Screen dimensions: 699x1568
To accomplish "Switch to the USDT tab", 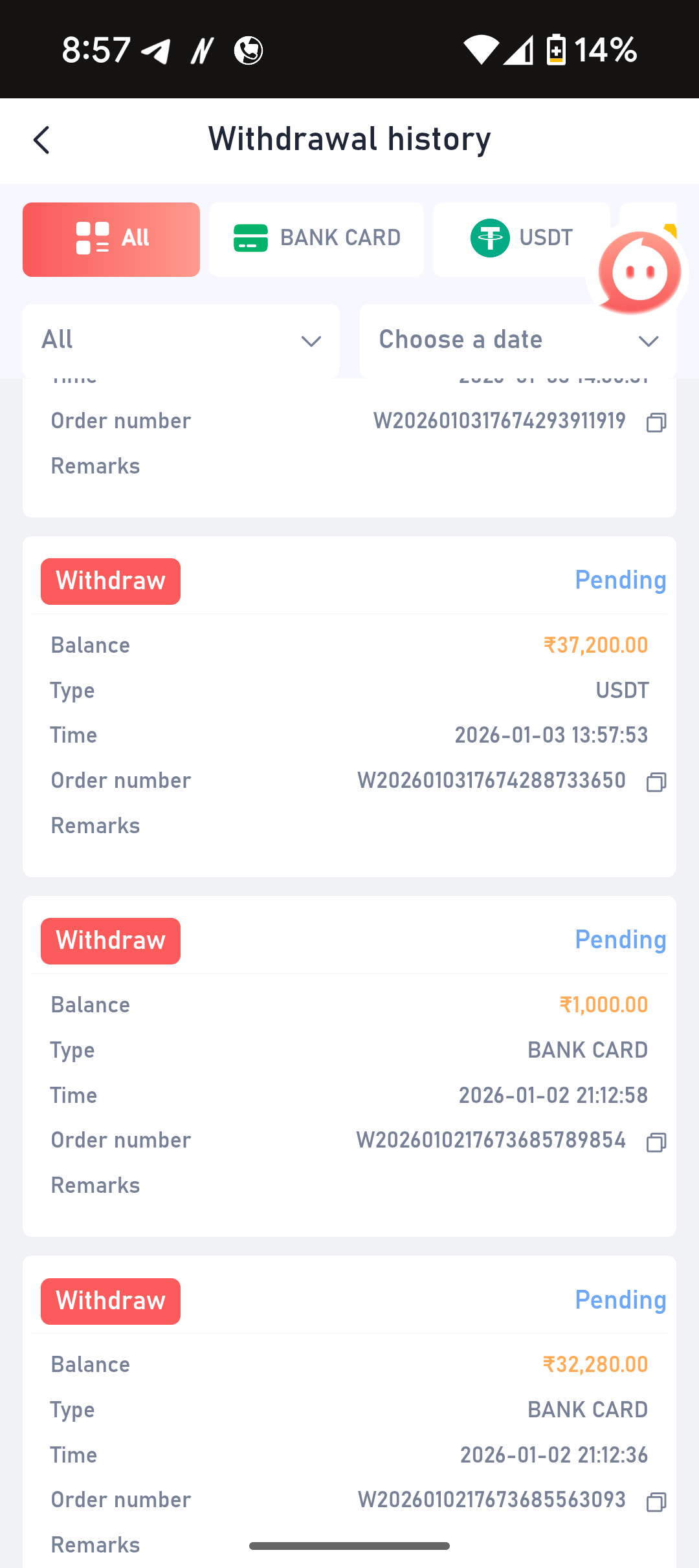I will [x=521, y=239].
